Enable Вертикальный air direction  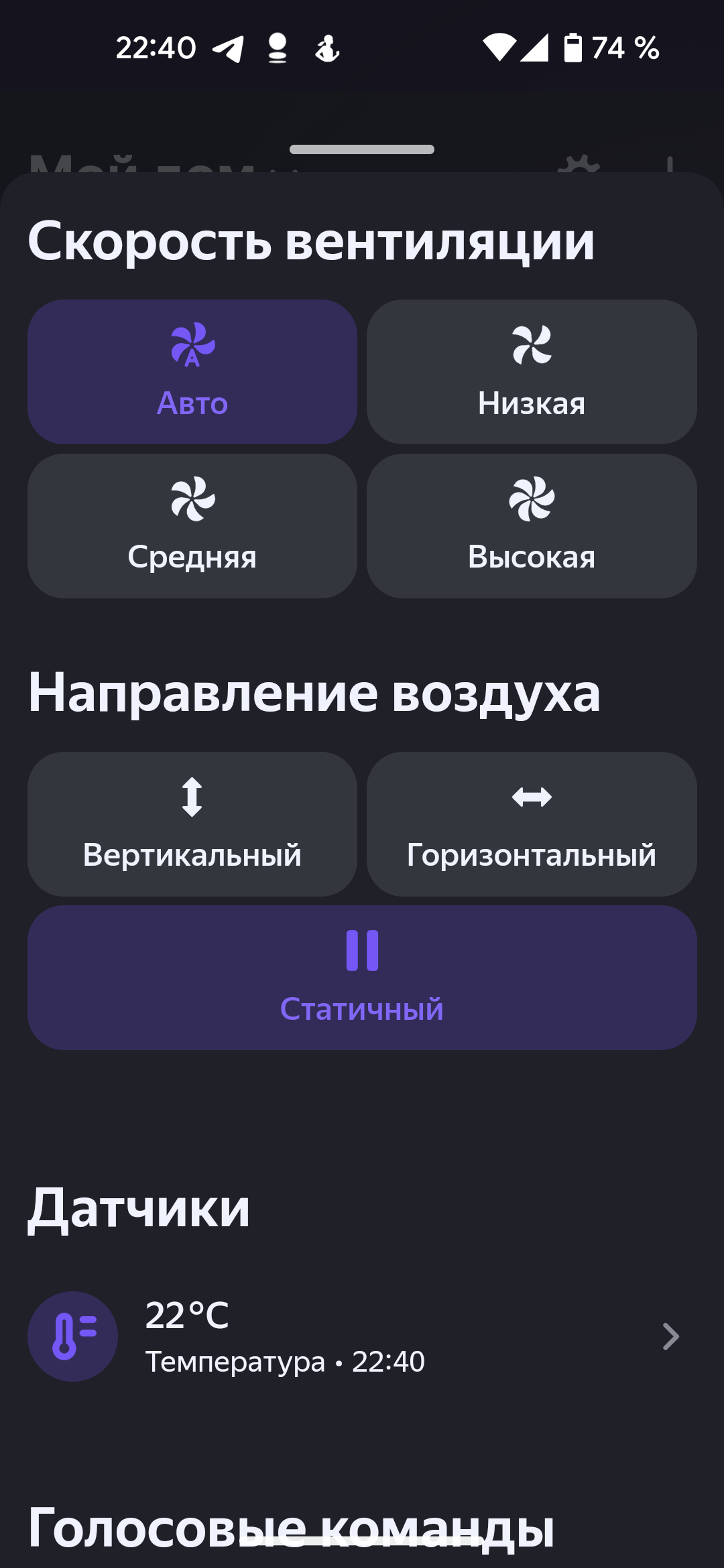pos(192,824)
